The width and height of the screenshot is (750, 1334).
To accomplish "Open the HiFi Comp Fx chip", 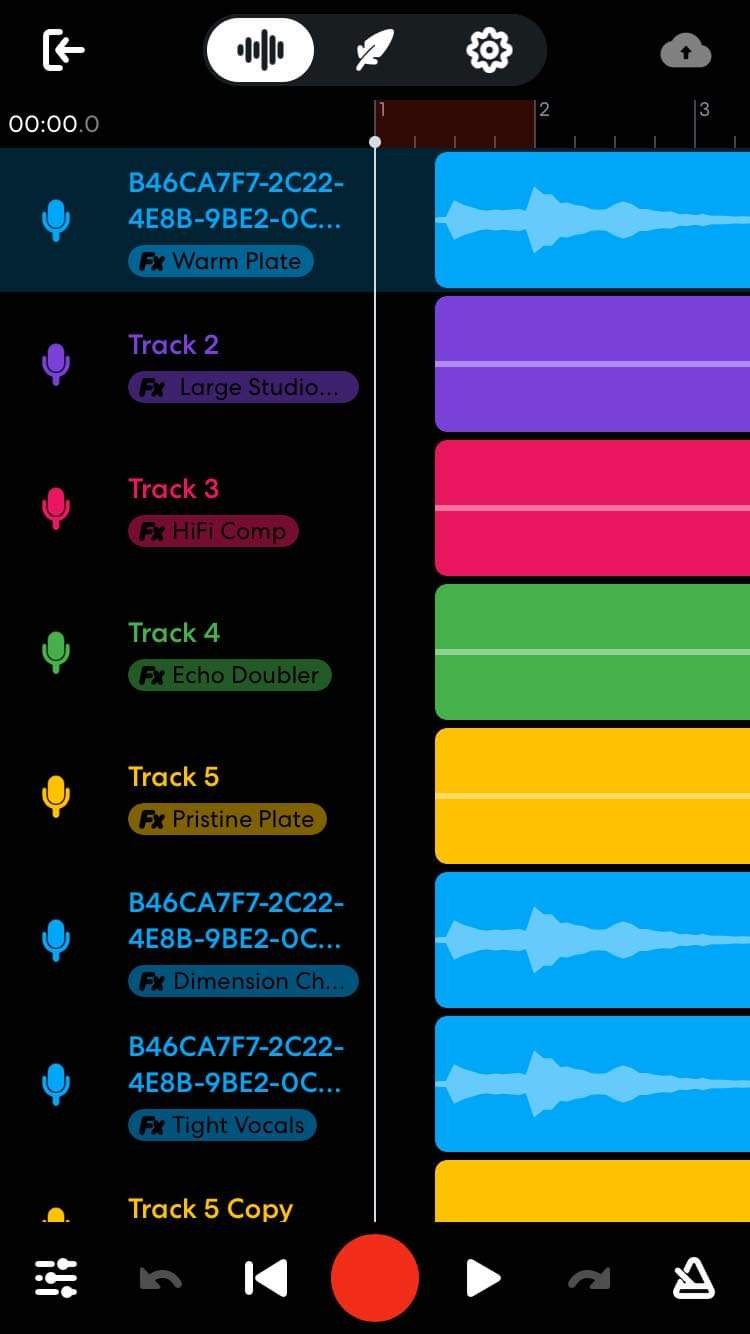I will pyautogui.click(x=213, y=531).
